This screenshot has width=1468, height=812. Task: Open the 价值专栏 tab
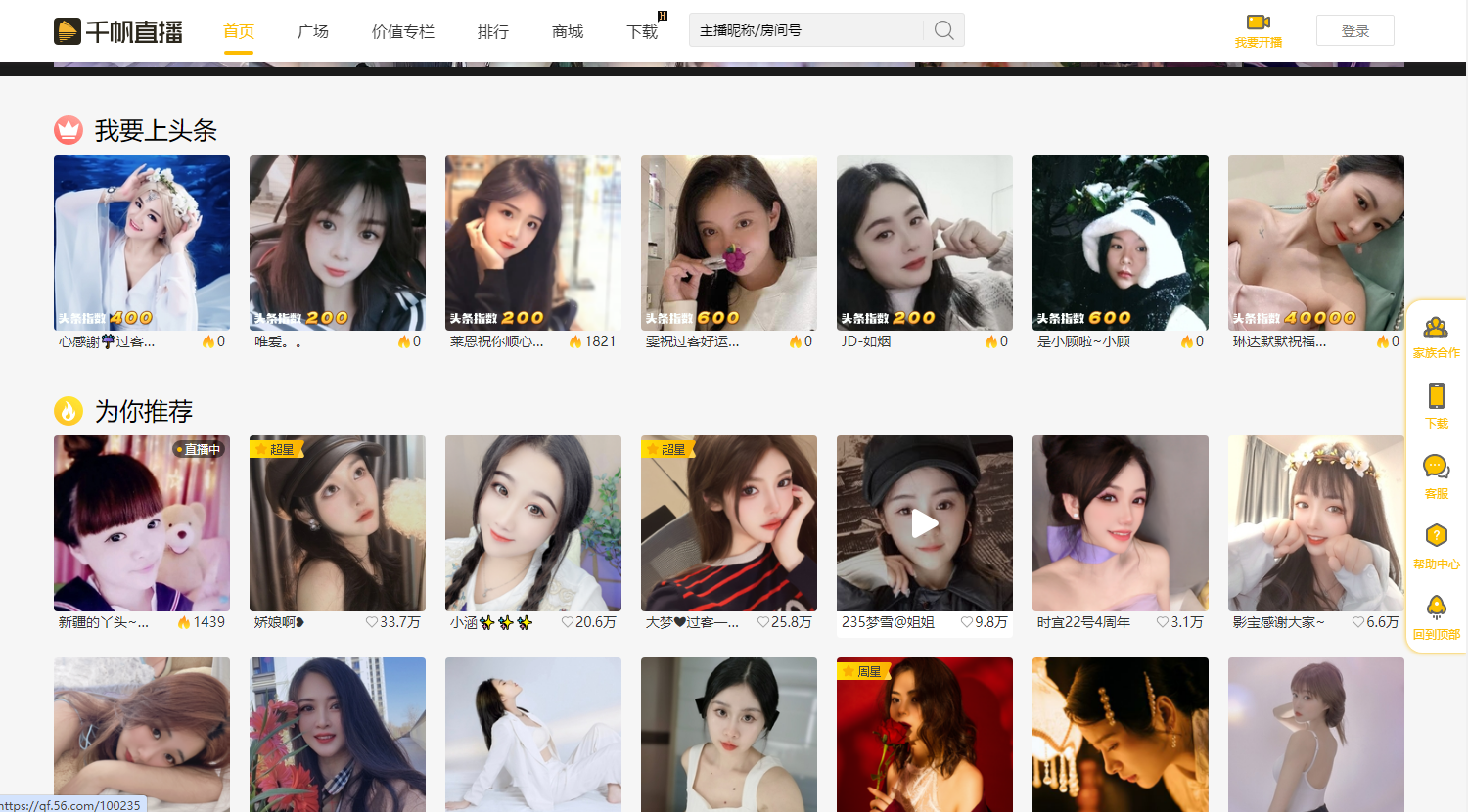(x=402, y=31)
